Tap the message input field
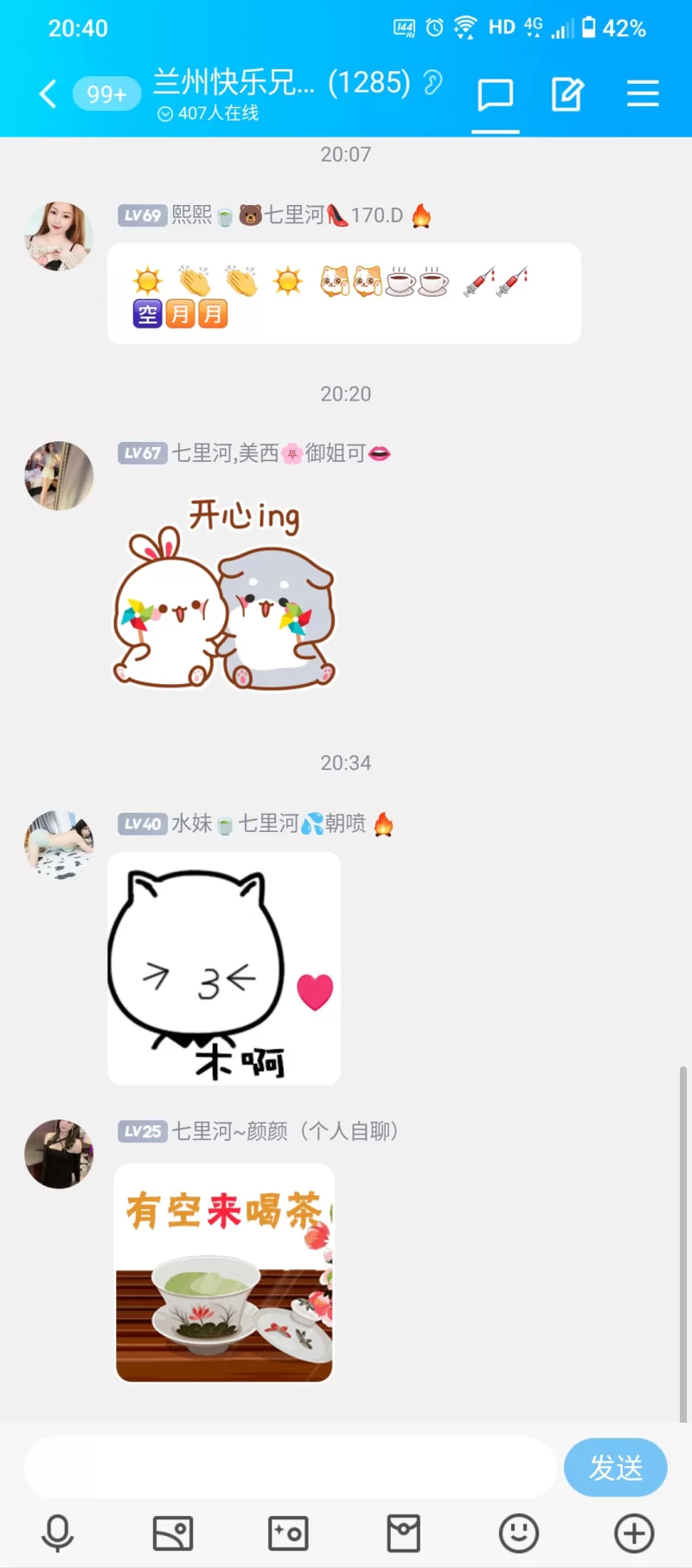This screenshot has height=1568, width=692. [290, 1468]
